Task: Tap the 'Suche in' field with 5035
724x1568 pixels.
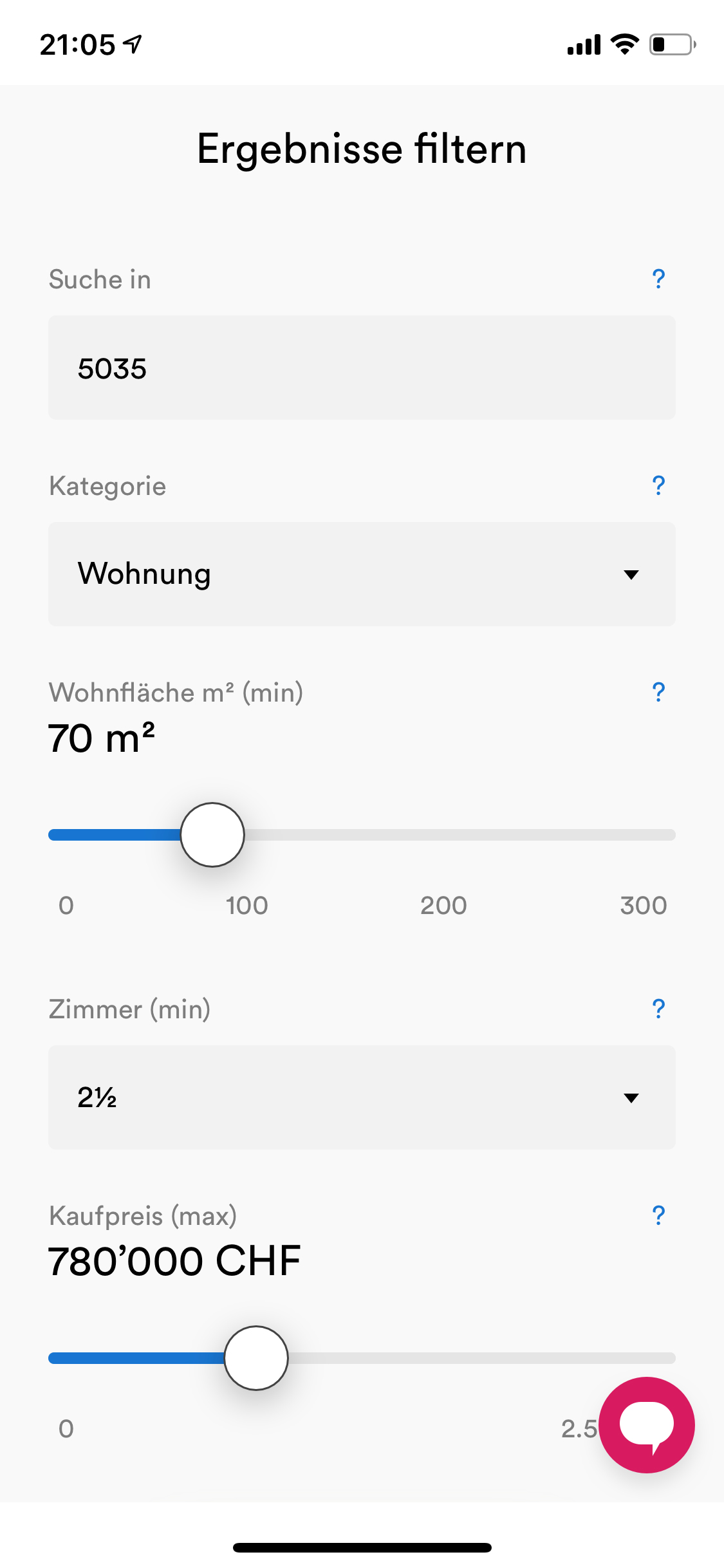Action: (x=362, y=368)
